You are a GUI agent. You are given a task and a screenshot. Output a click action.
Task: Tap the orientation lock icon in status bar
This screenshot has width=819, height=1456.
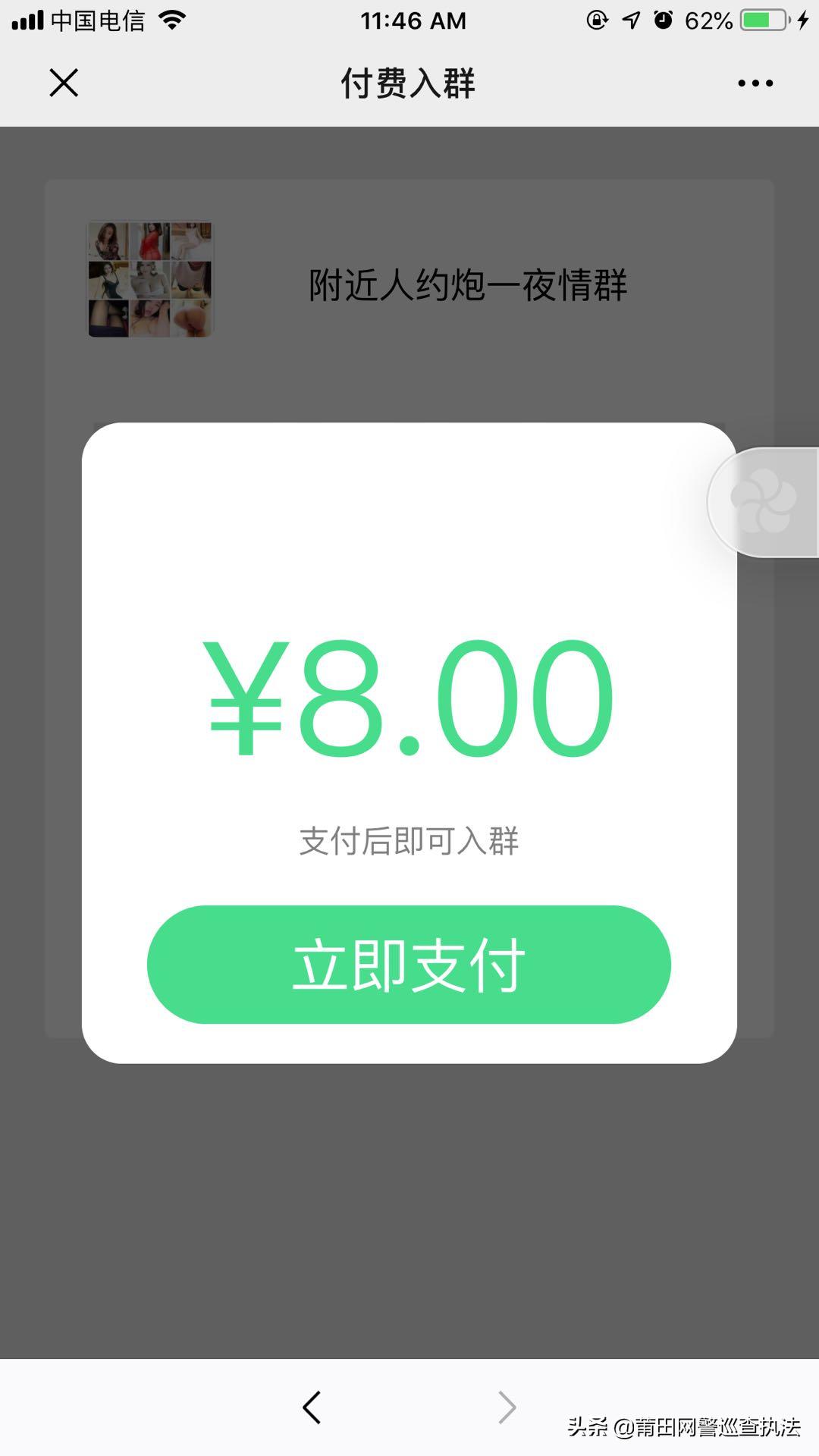click(598, 19)
